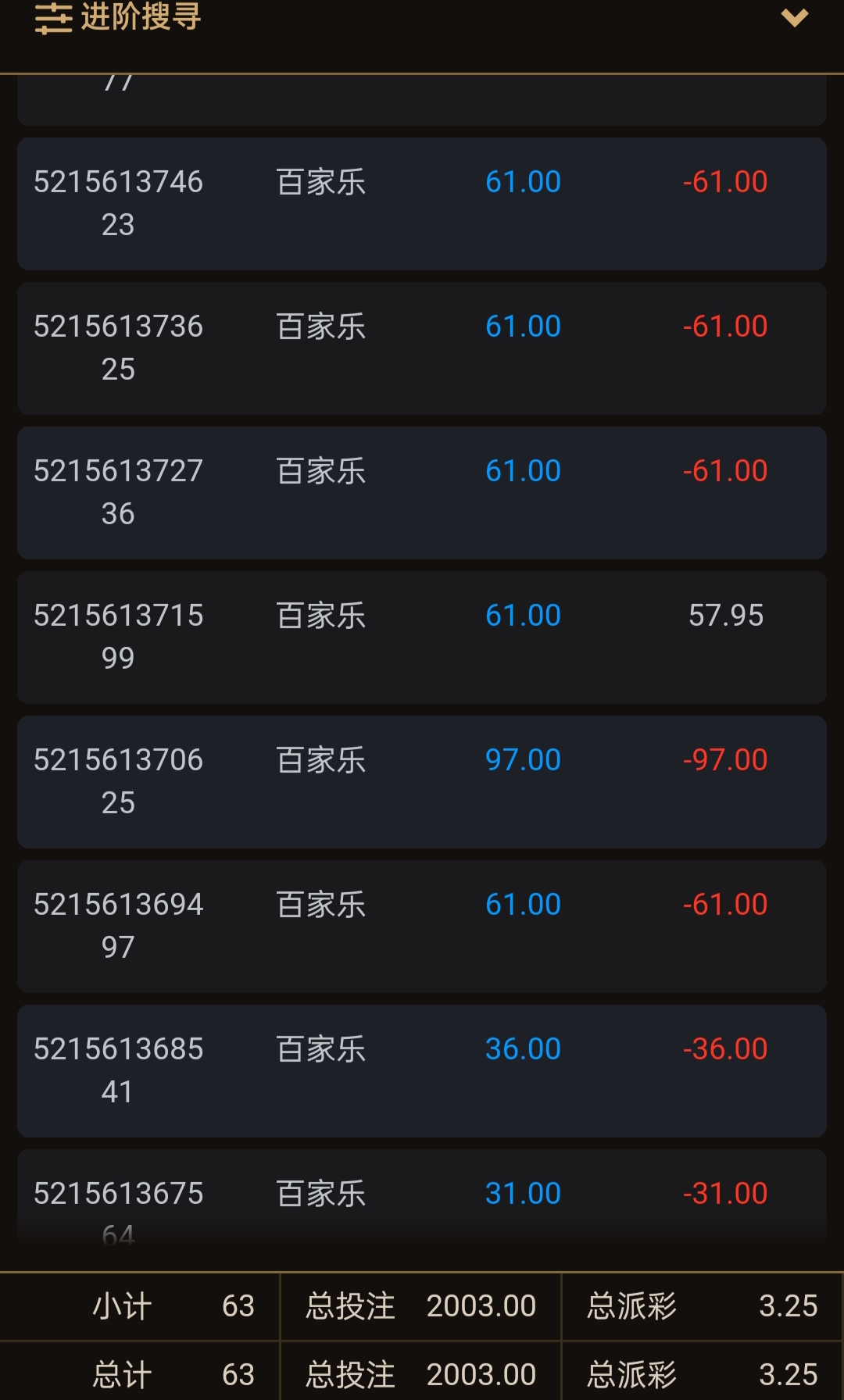The height and width of the screenshot is (1400, 844).
Task: View details of record 521561372736
Action: (x=422, y=493)
